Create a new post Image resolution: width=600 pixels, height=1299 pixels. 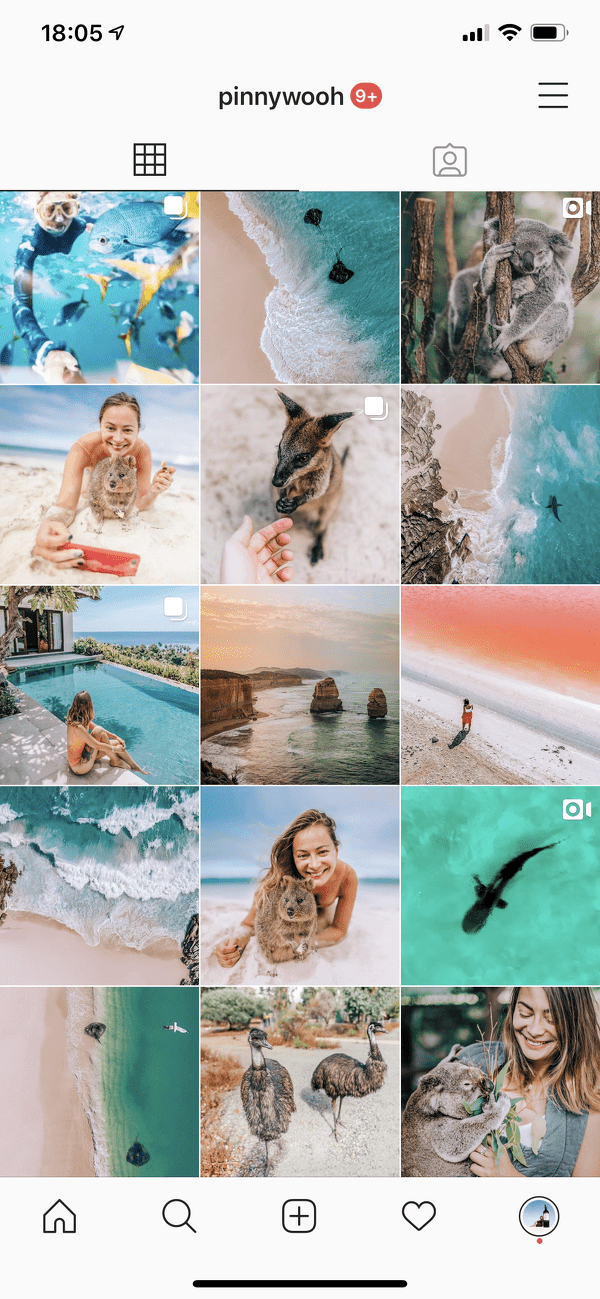[299, 1216]
